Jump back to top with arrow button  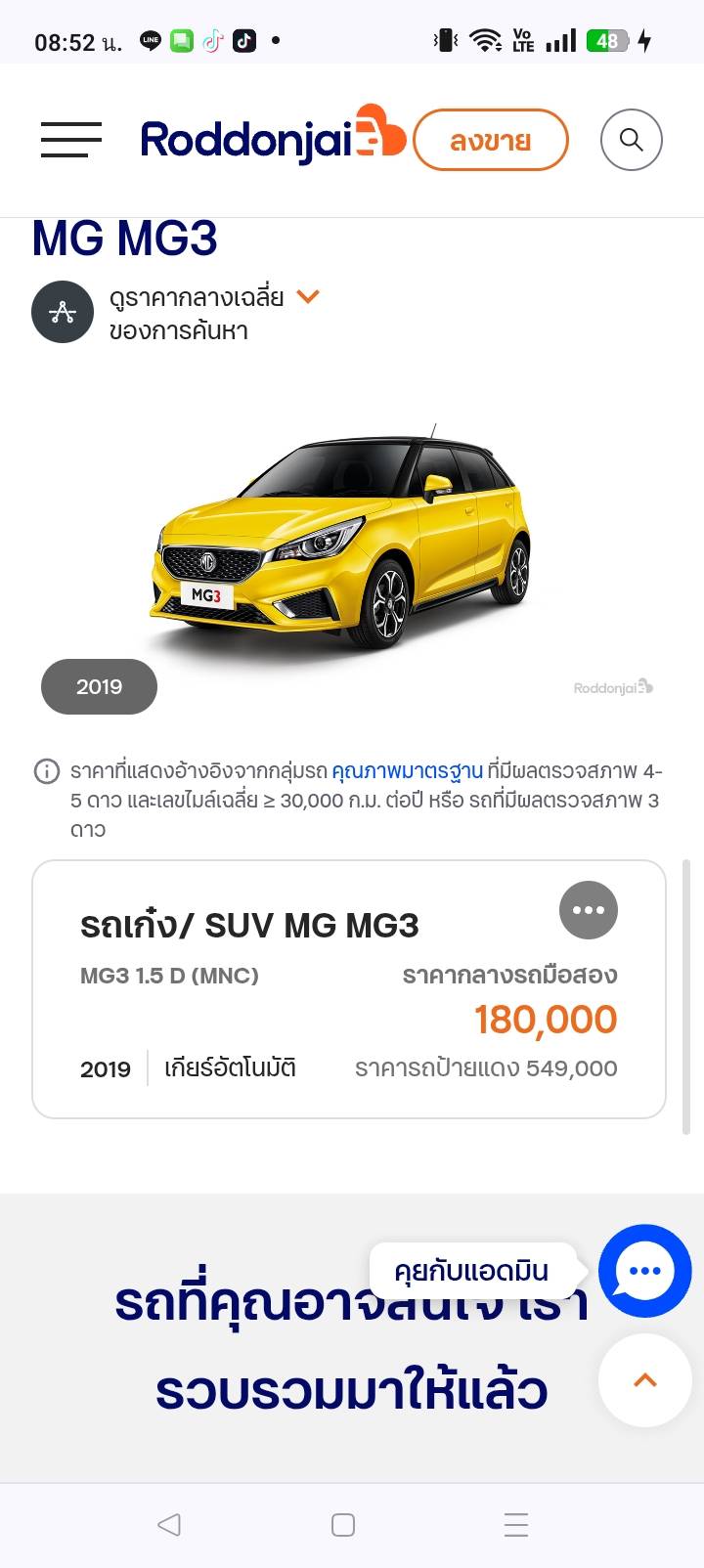pyautogui.click(x=644, y=1380)
